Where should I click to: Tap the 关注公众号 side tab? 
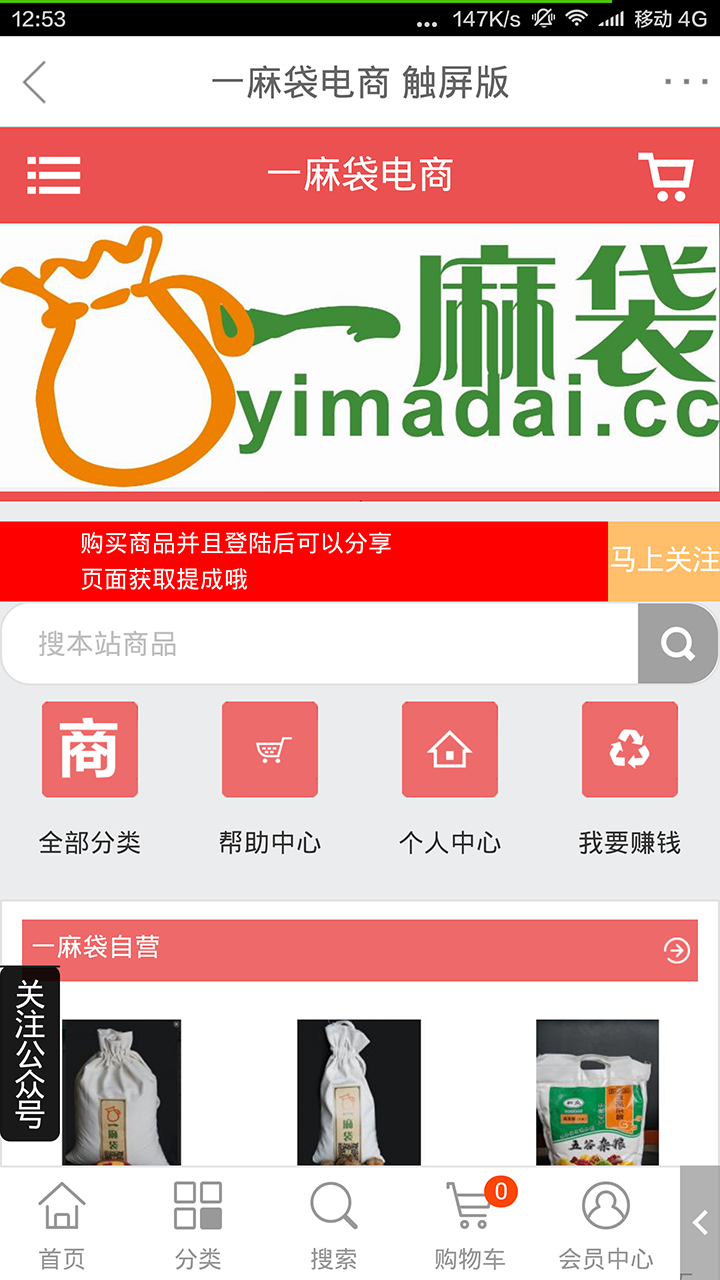tap(30, 1054)
